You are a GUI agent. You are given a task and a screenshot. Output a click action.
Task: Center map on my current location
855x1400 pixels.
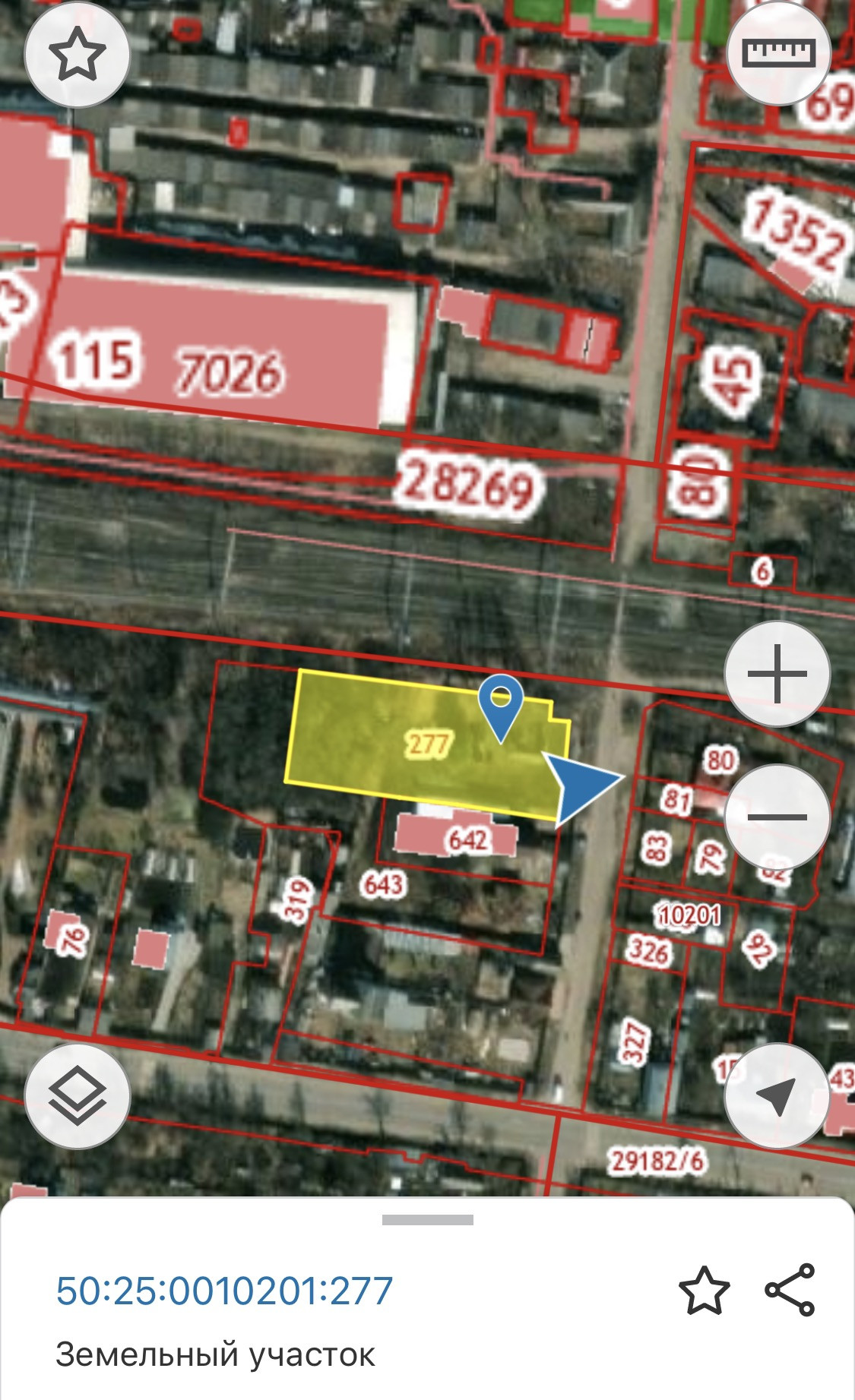[777, 1096]
